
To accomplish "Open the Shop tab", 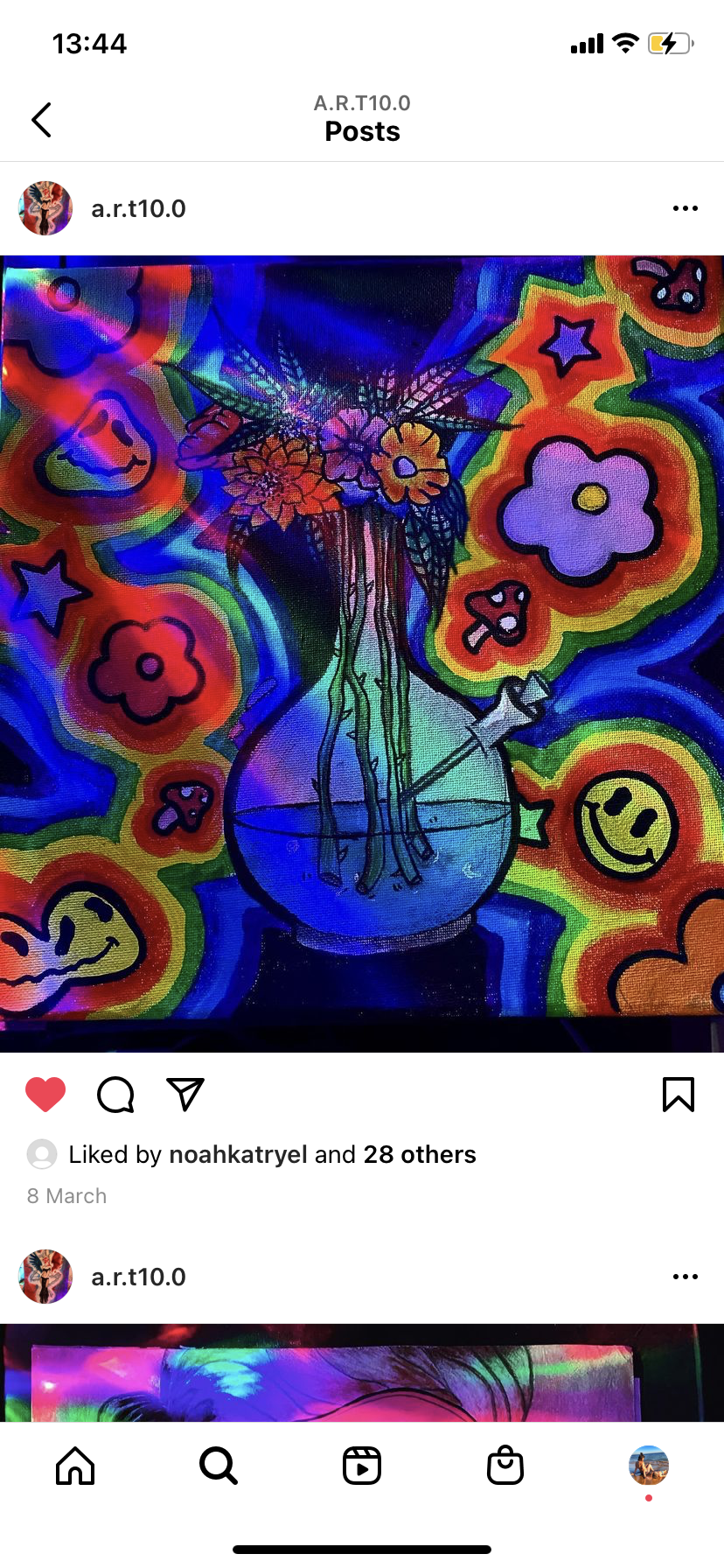I will pos(505,1466).
